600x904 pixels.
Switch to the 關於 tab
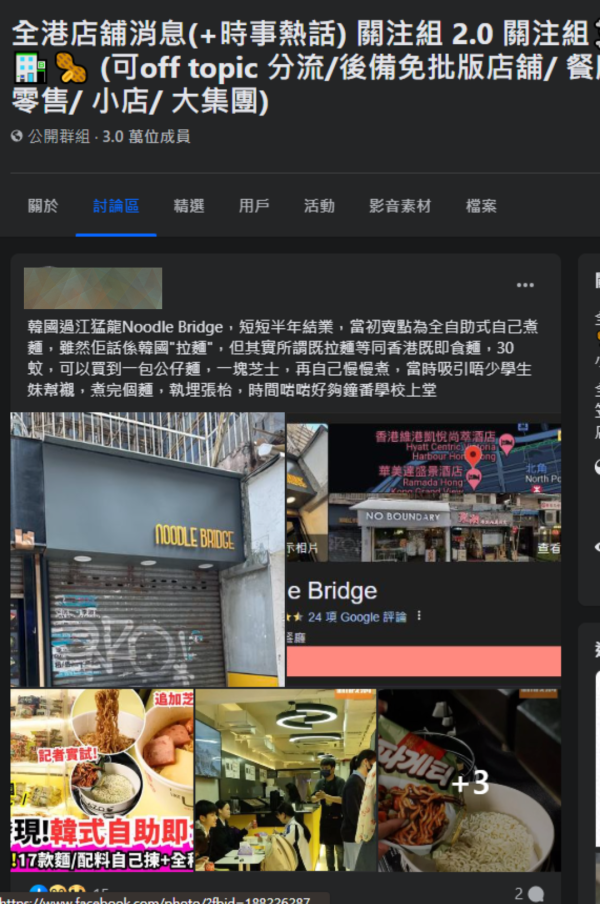pos(43,206)
